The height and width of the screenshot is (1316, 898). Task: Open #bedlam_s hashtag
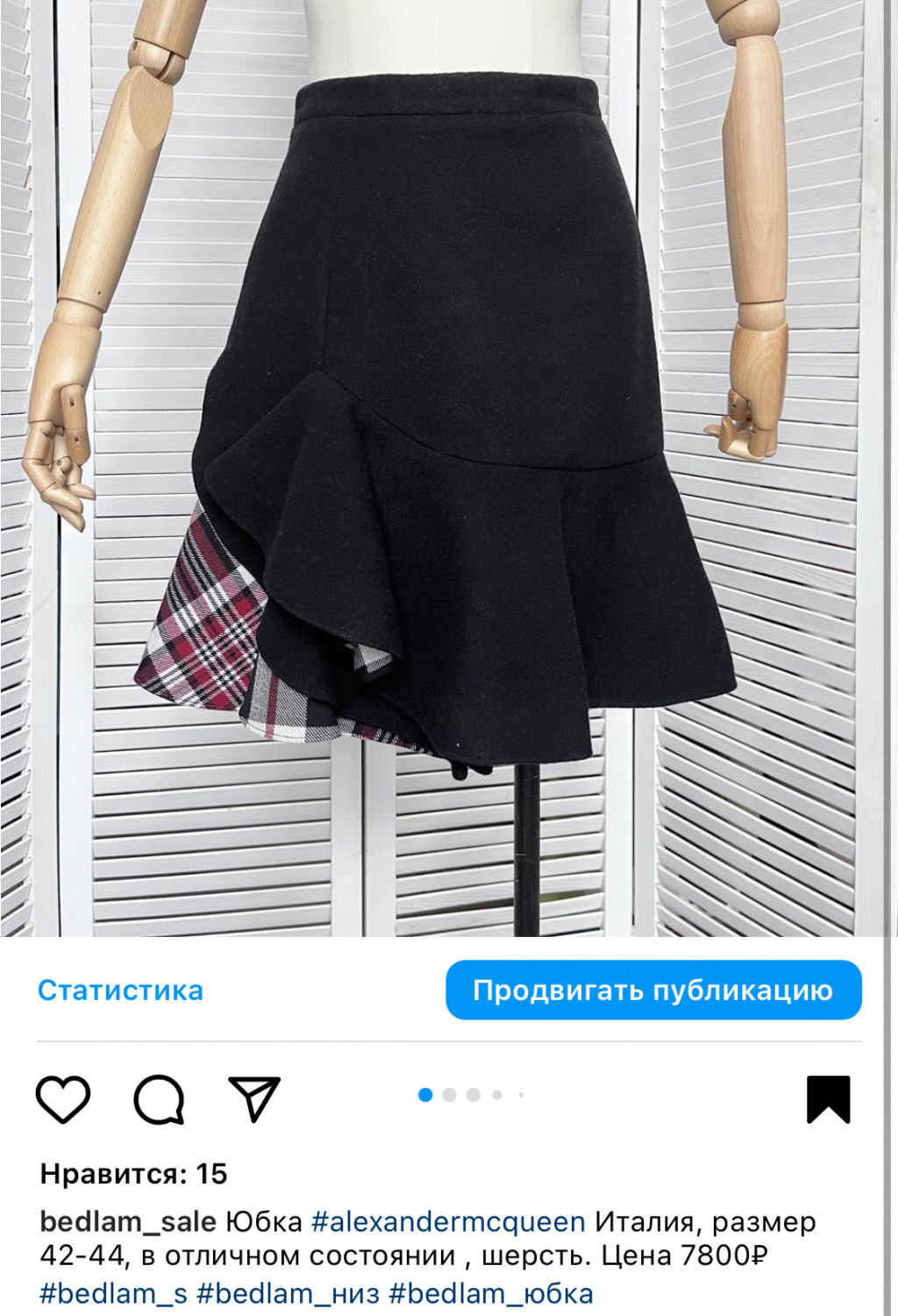tap(113, 1293)
